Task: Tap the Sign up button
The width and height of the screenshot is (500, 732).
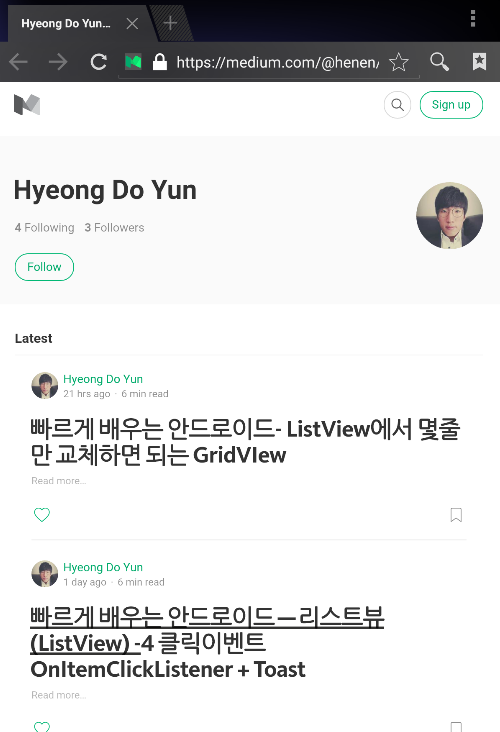Action: [x=451, y=105]
